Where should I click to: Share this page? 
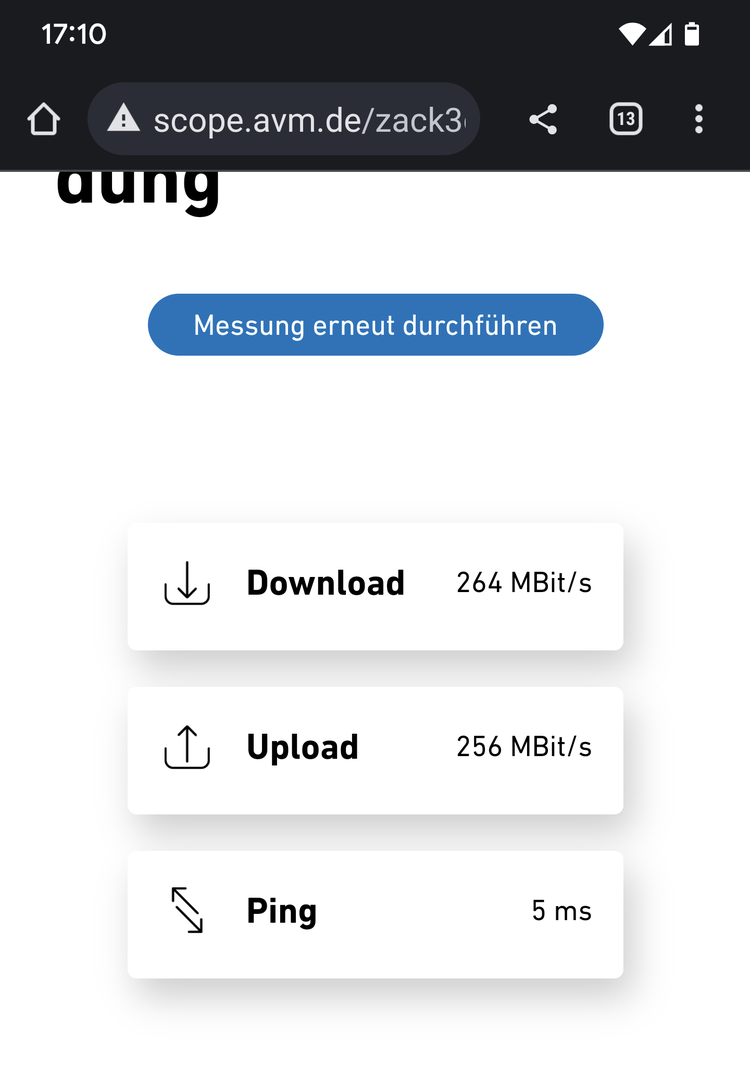543,120
